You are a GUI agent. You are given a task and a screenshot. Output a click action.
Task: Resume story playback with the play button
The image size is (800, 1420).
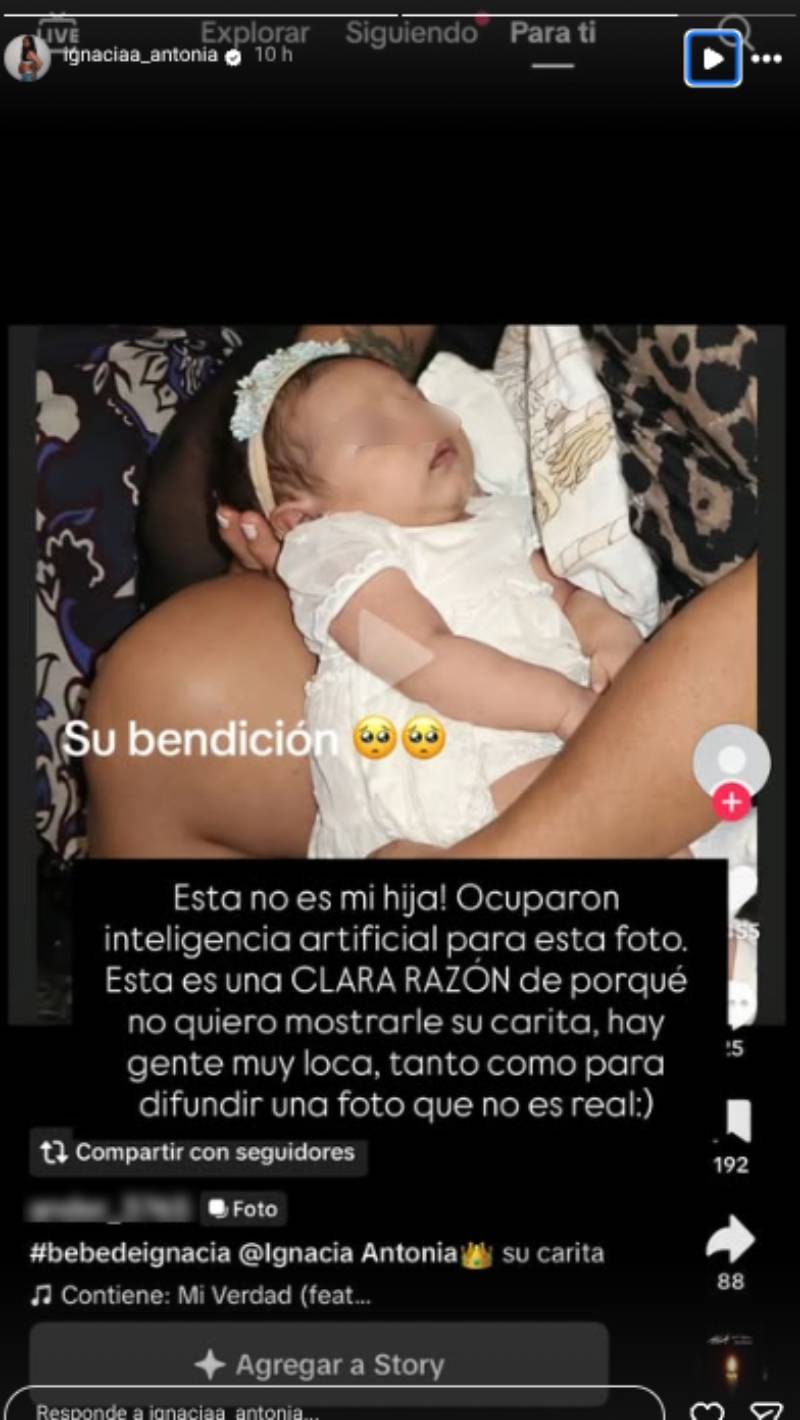pos(713,58)
